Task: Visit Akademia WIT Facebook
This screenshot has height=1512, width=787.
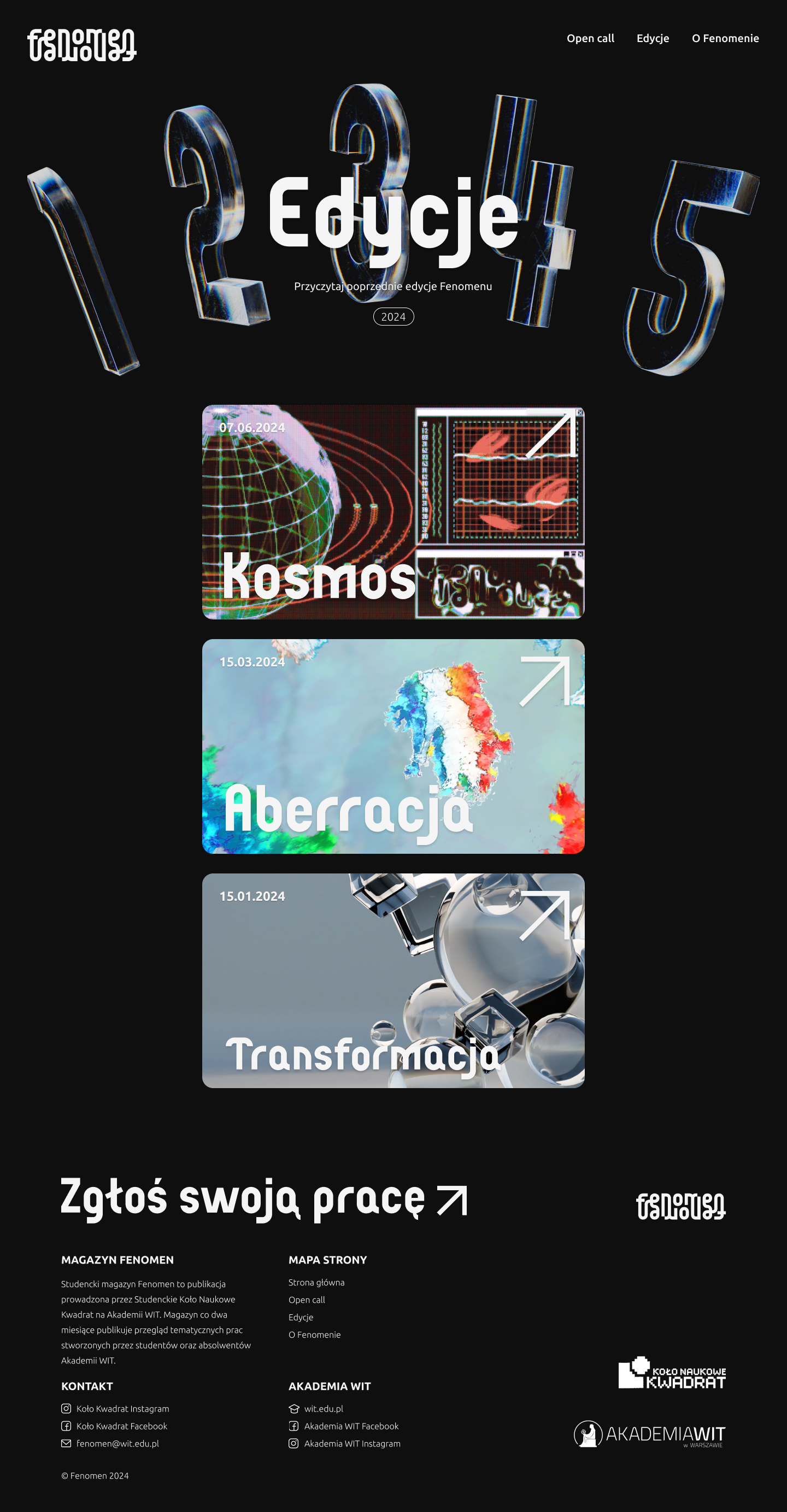Action: click(x=351, y=1426)
